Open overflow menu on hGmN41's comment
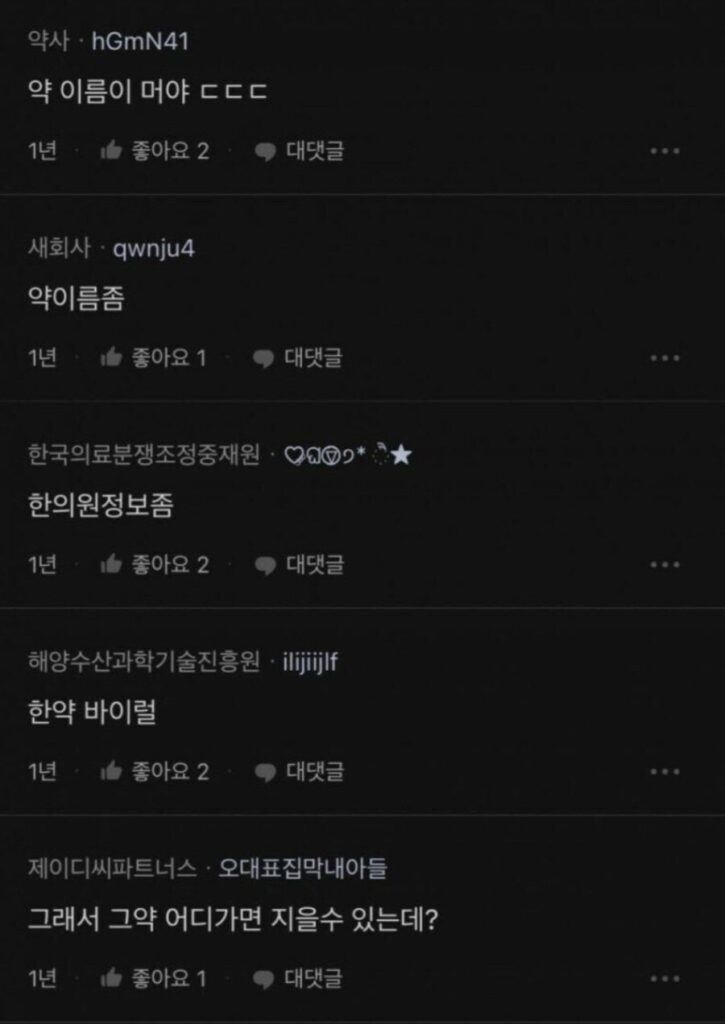 point(665,151)
